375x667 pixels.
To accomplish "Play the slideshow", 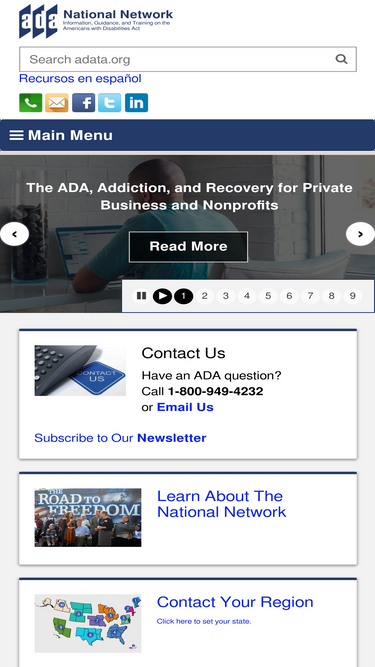I will point(162,296).
